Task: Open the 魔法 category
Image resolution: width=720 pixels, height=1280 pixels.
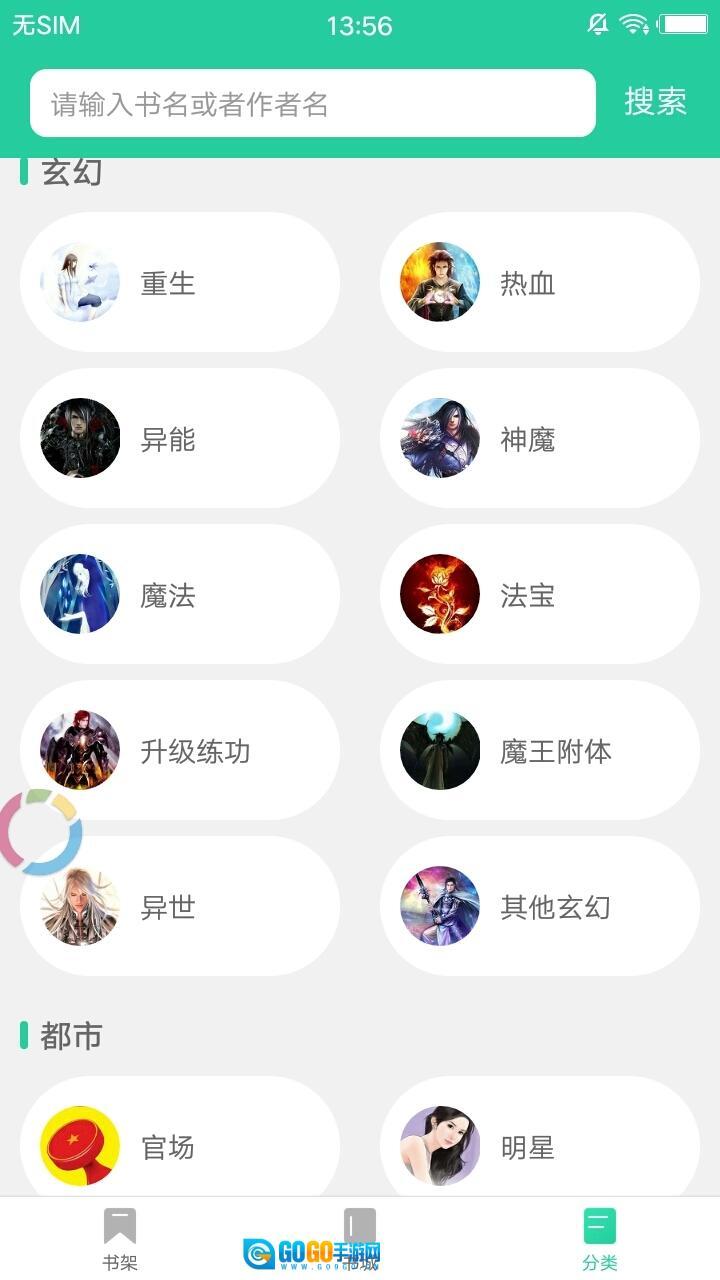Action: tap(180, 595)
